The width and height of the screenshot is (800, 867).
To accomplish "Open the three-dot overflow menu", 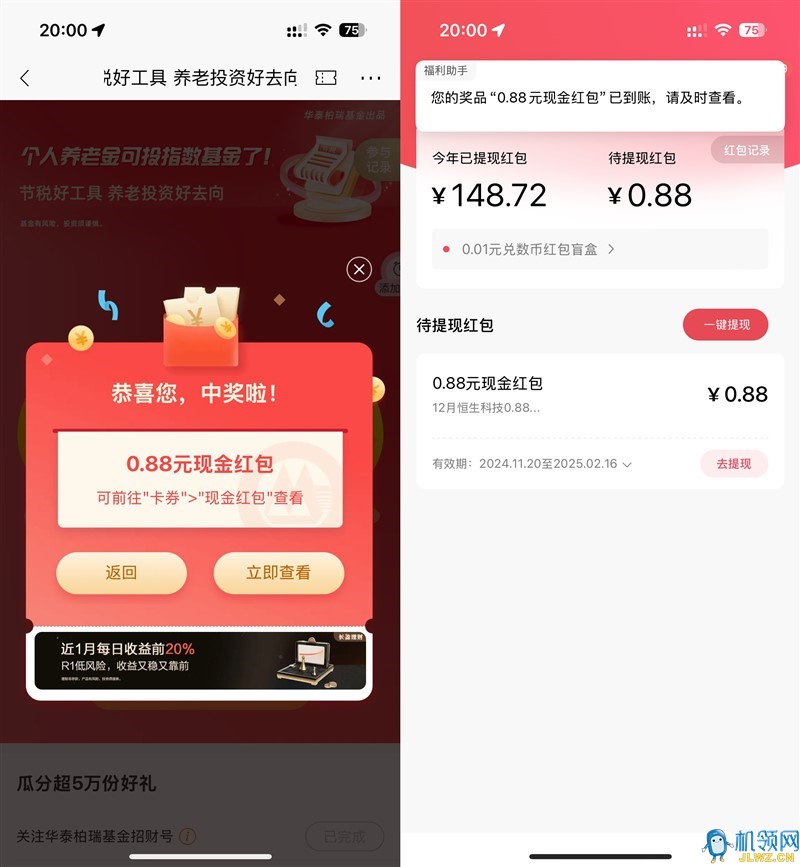I will [371, 78].
